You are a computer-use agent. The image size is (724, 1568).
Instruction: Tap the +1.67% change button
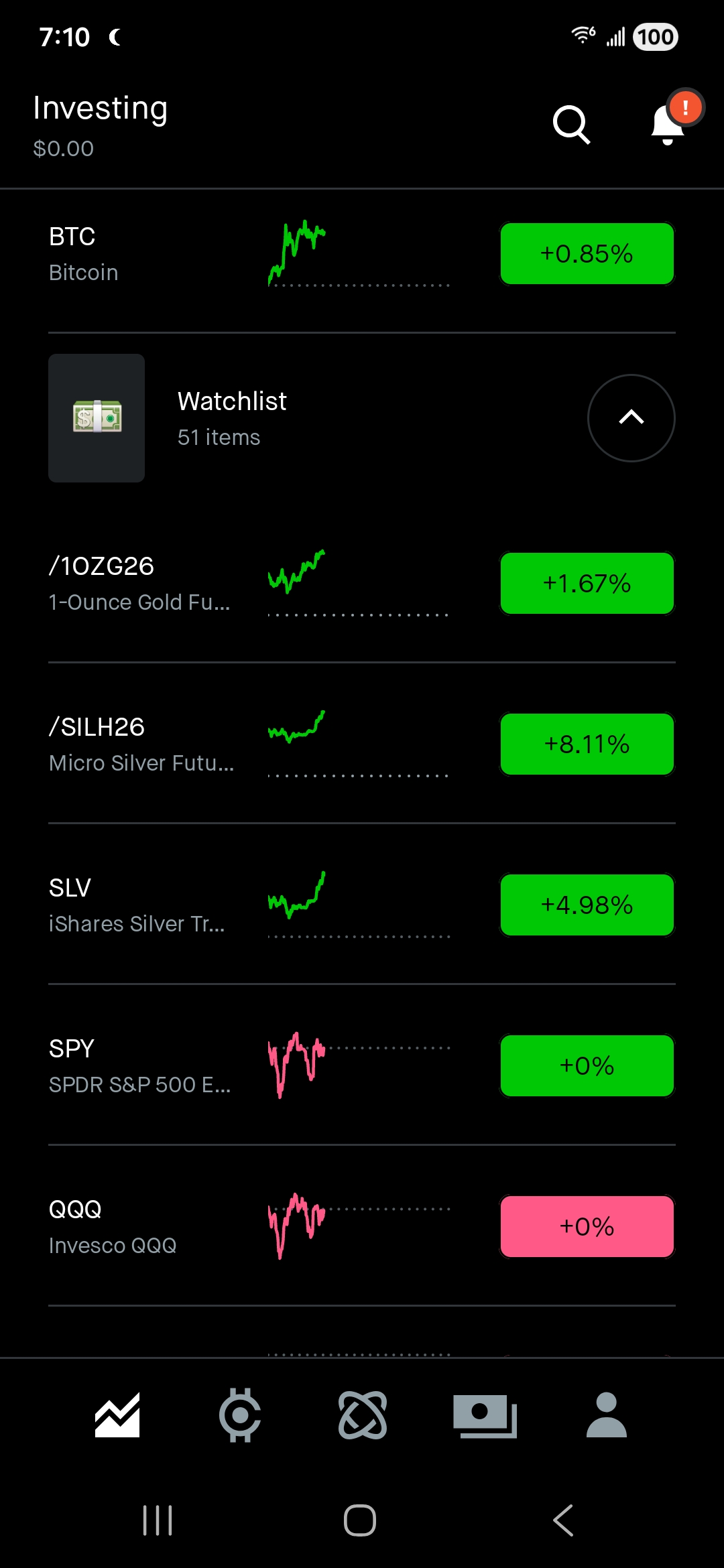tap(587, 584)
